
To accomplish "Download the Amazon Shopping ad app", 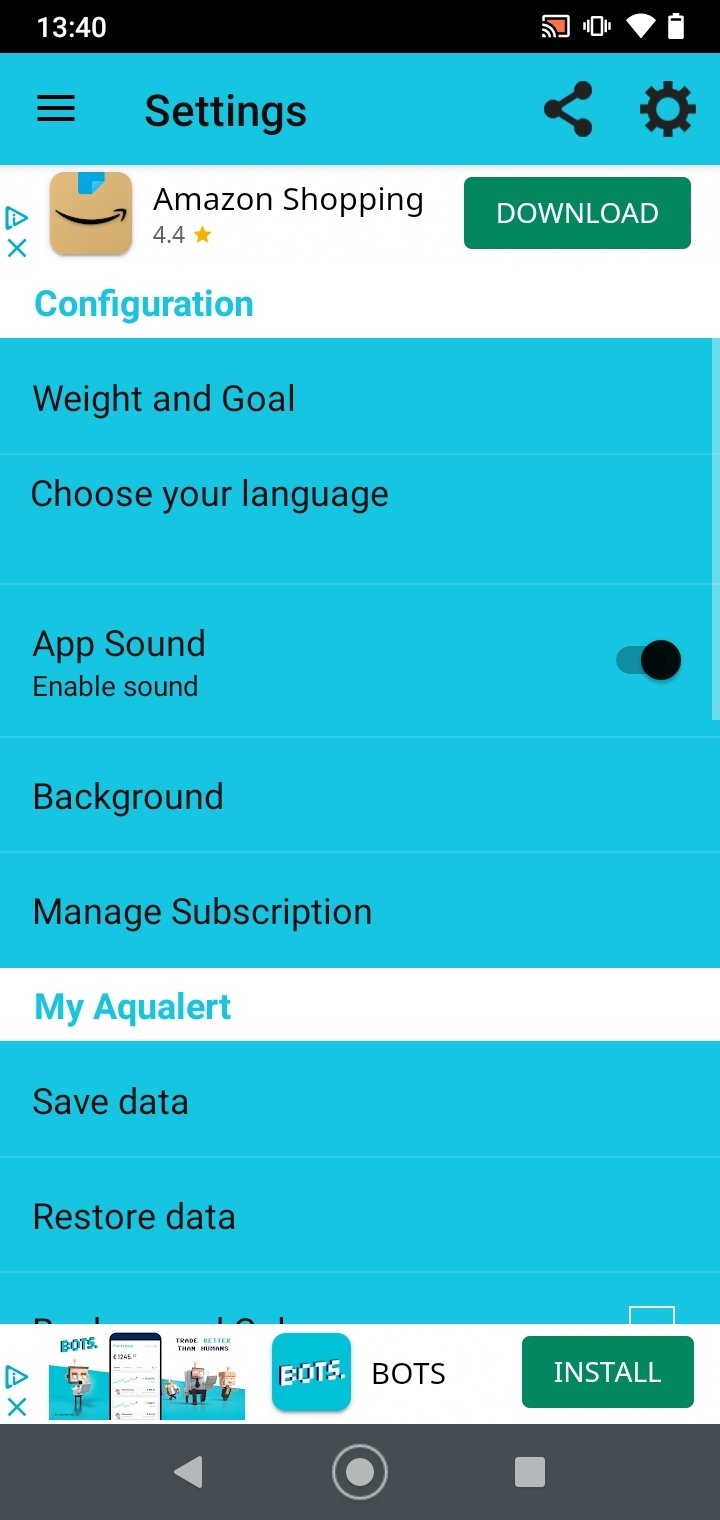I will [x=577, y=213].
